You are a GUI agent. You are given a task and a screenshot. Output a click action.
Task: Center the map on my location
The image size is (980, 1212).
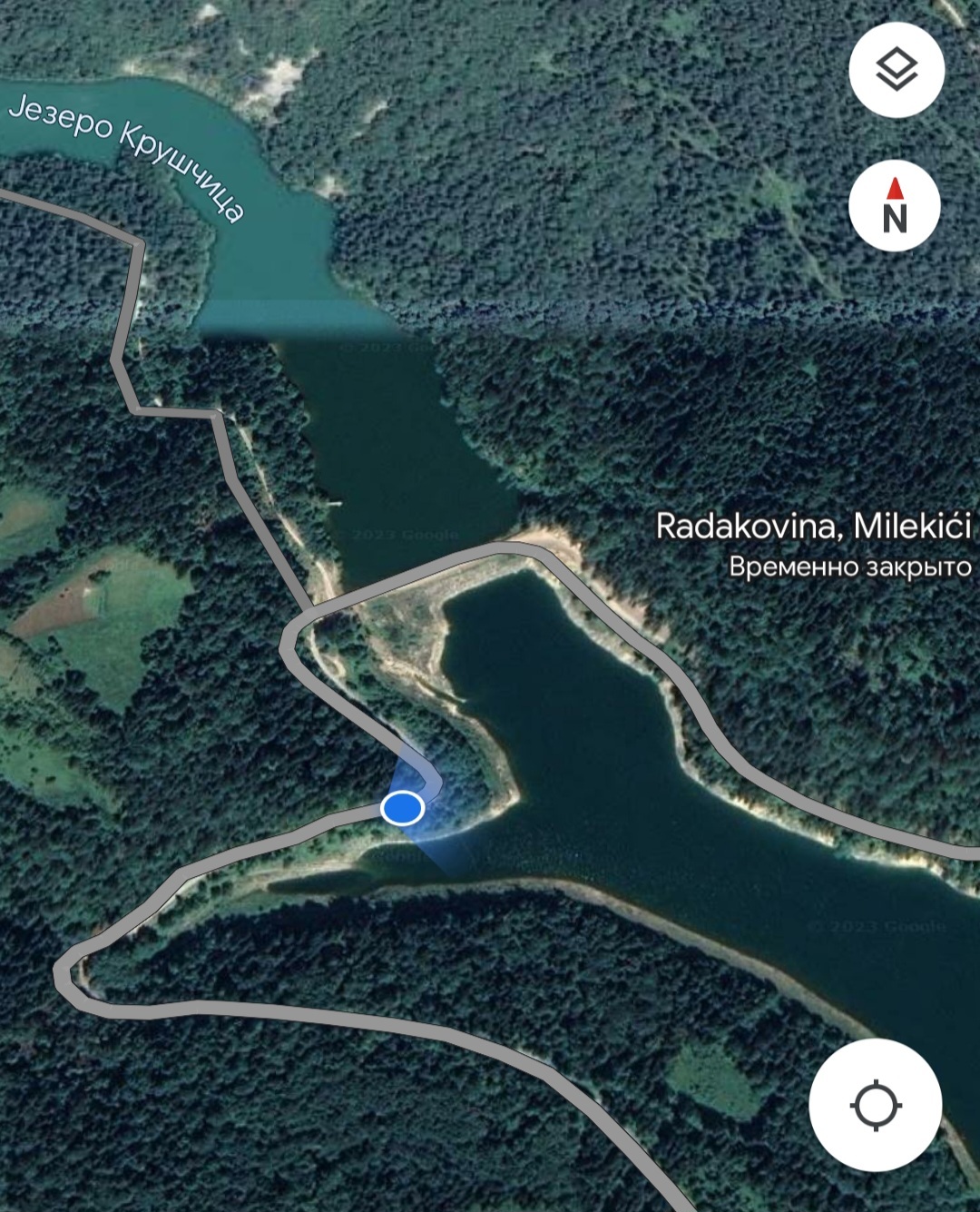[x=875, y=1105]
